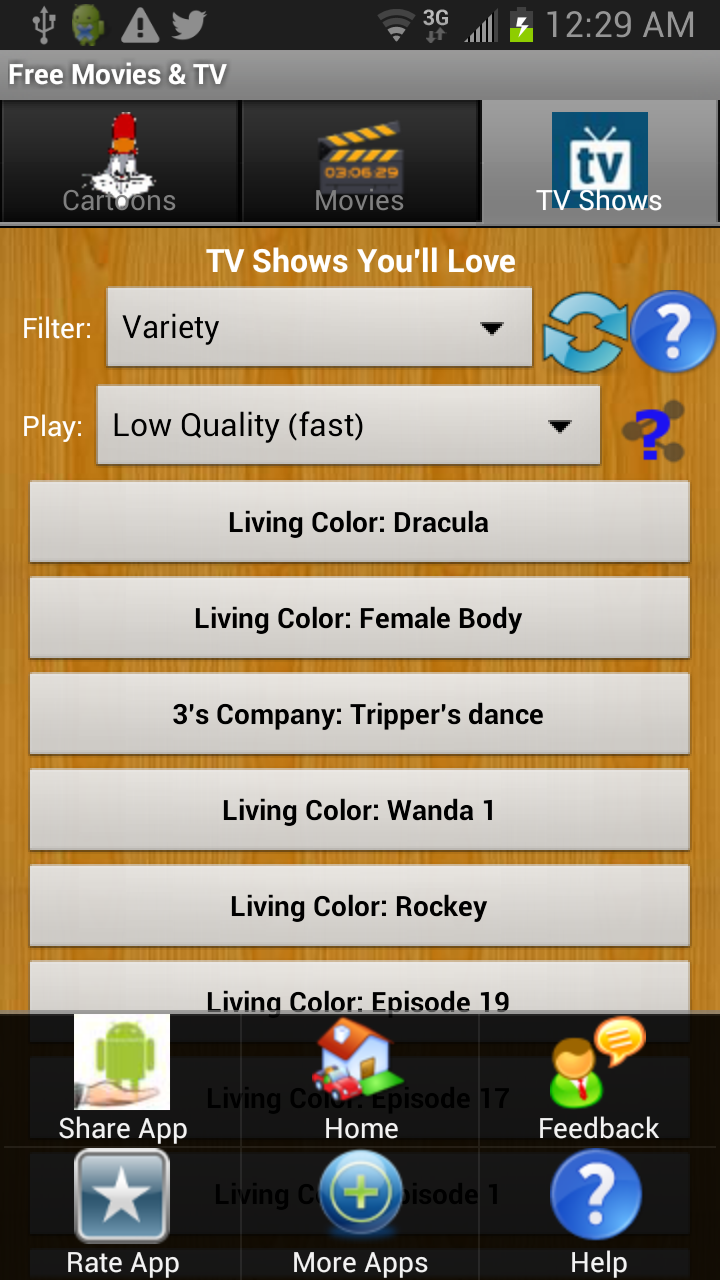
Task: Expand the Variety filter dropdown
Action: pyautogui.click(x=319, y=328)
